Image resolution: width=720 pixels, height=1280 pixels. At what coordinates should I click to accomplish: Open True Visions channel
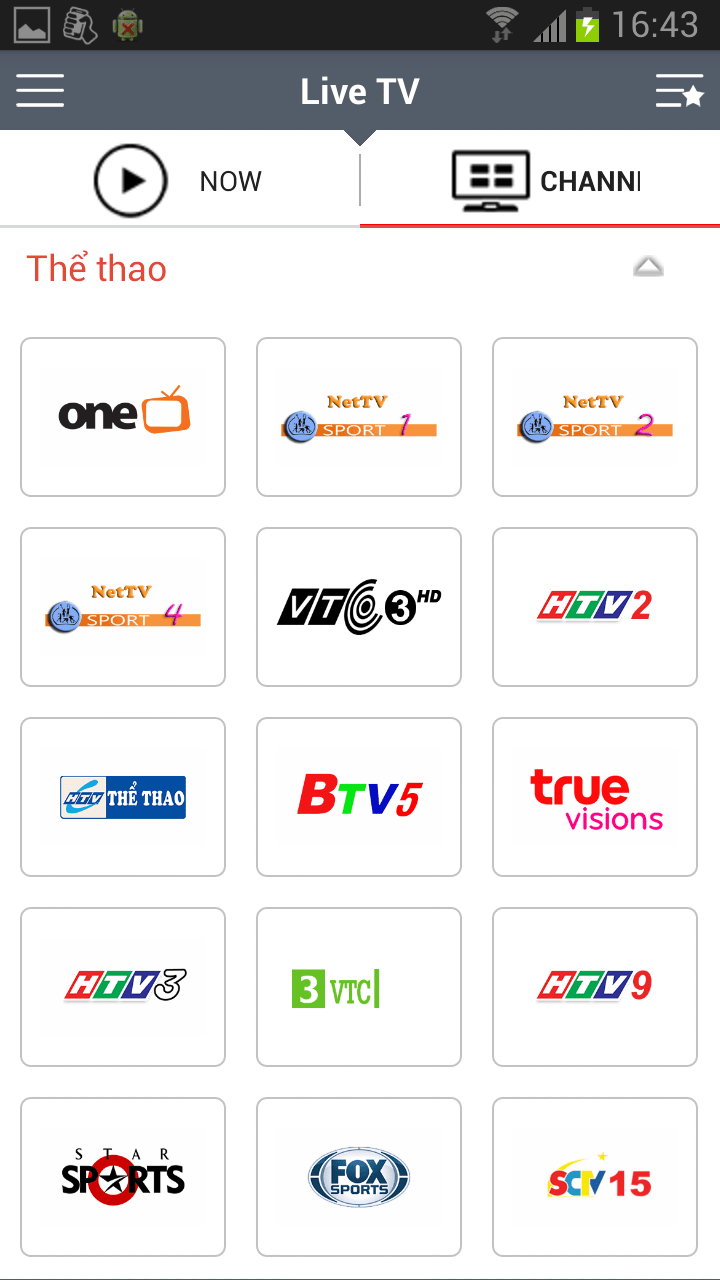click(595, 797)
